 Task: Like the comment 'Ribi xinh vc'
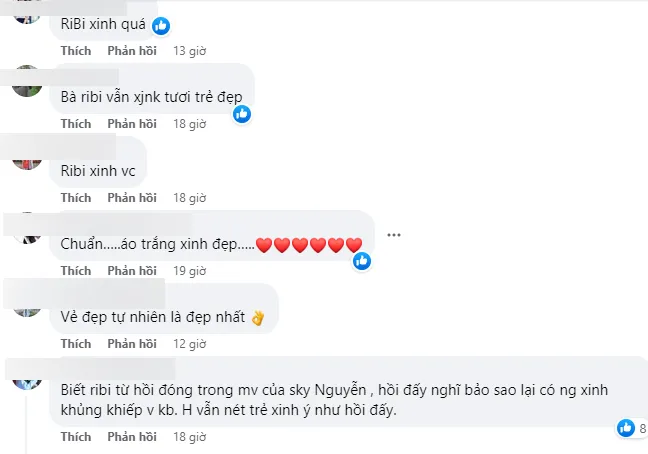[x=75, y=197]
